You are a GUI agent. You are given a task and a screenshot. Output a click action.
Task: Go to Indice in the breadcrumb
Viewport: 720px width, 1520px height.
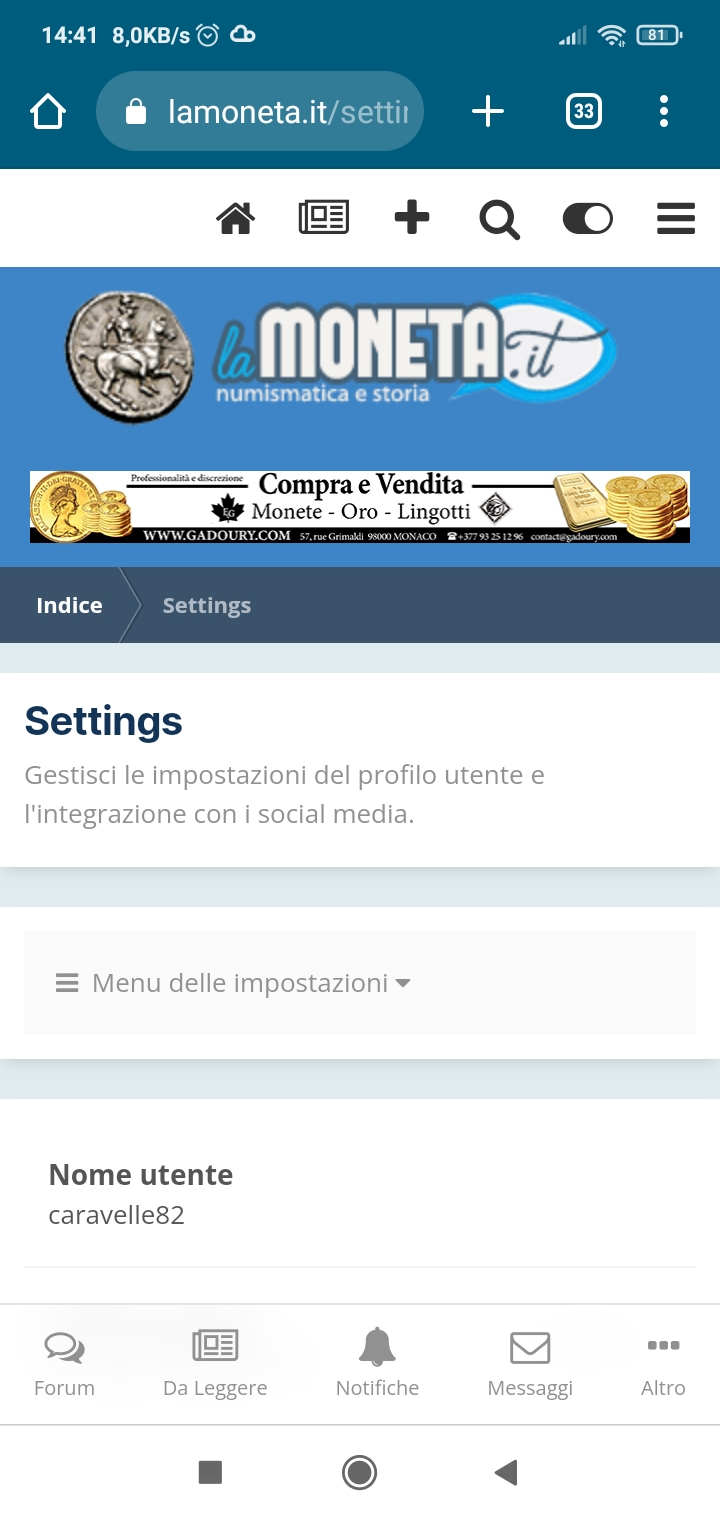[x=69, y=605]
